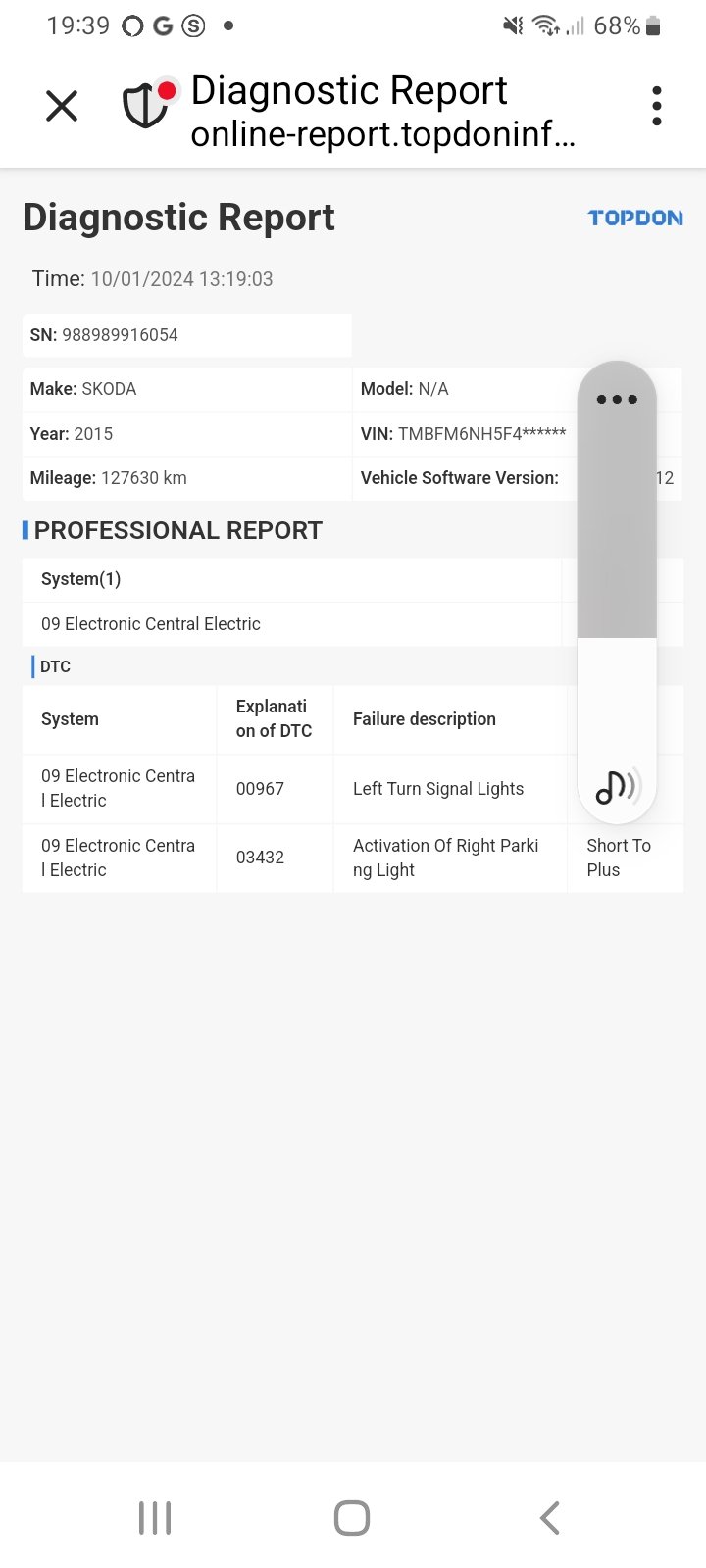Expand volume panel's three-dot options

point(617,399)
